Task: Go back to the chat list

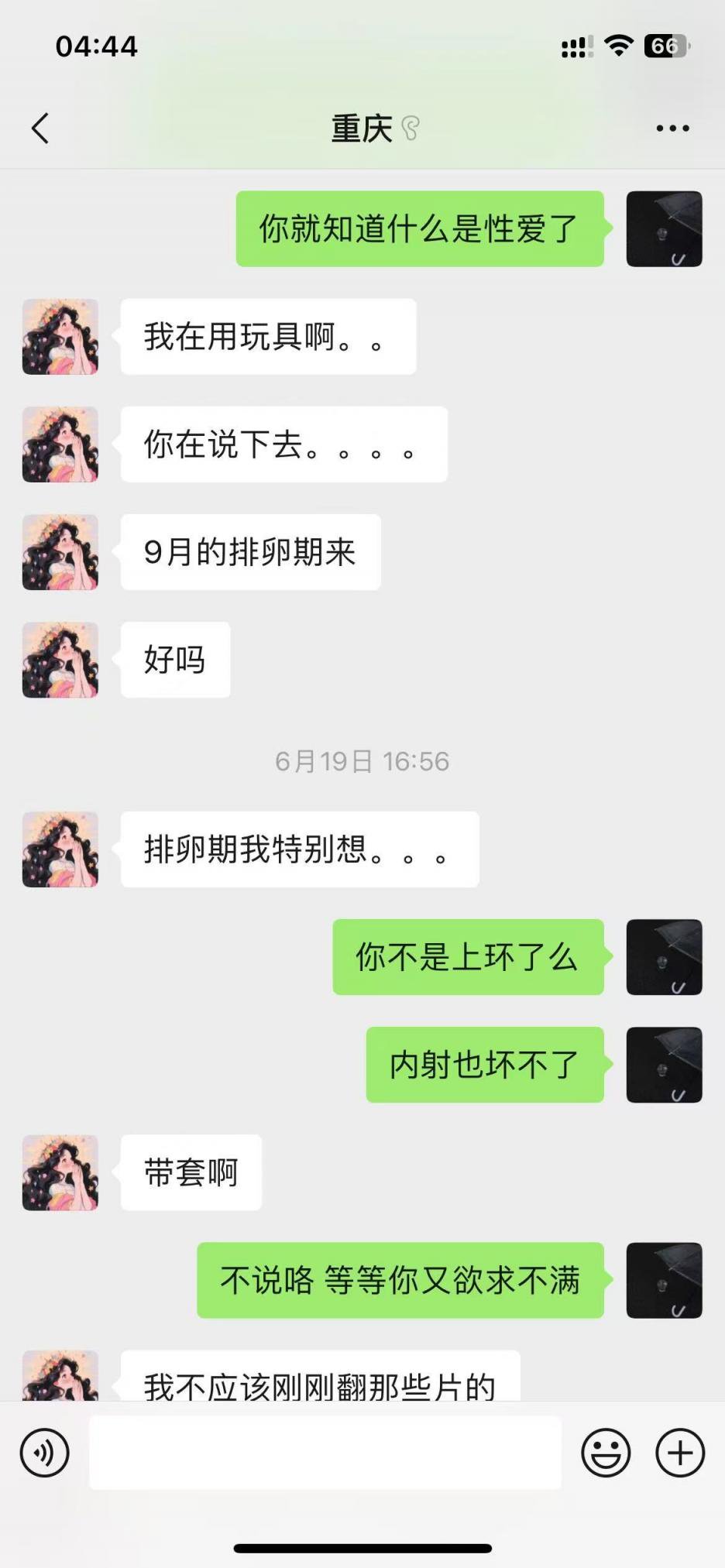Action: (x=40, y=129)
